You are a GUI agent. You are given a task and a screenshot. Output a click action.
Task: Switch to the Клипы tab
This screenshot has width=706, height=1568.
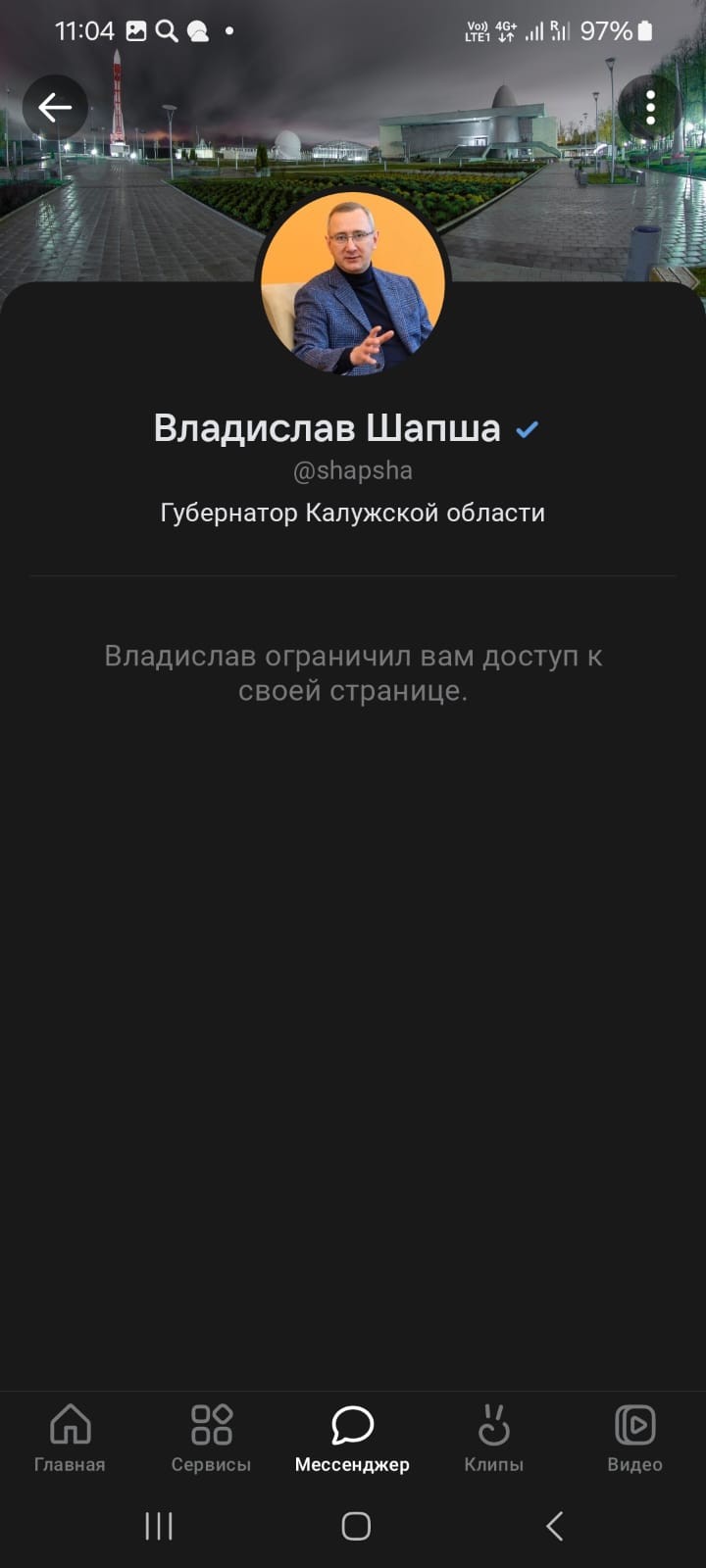(x=493, y=1438)
